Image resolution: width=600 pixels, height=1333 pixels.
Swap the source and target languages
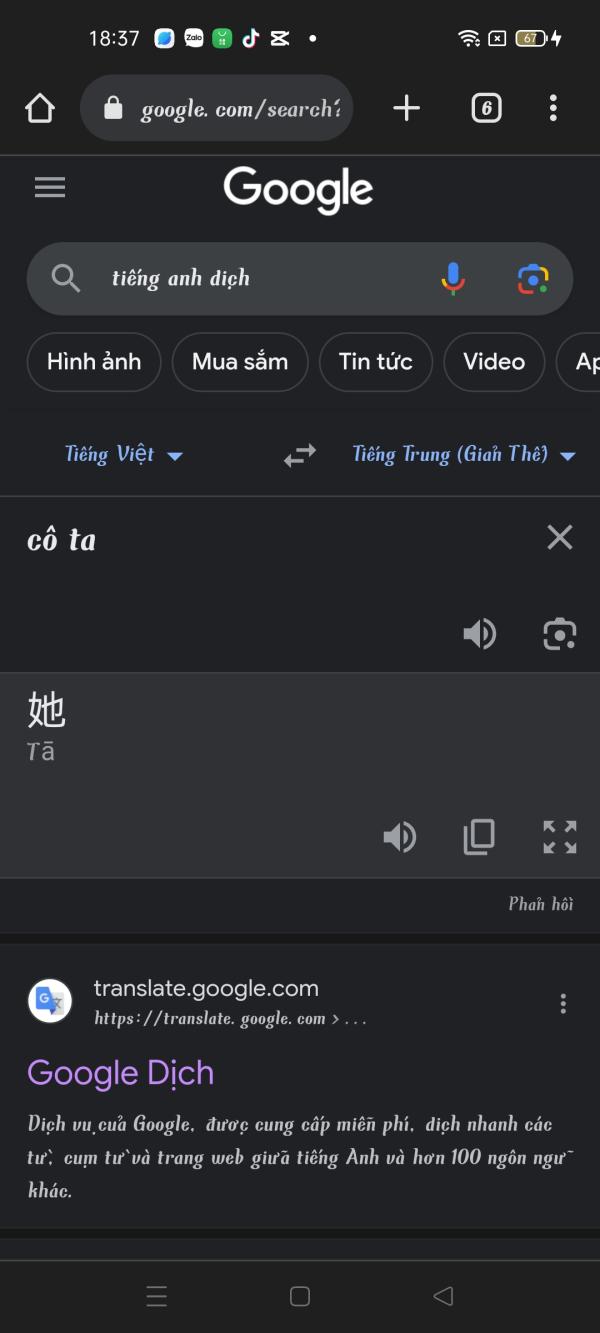(300, 456)
